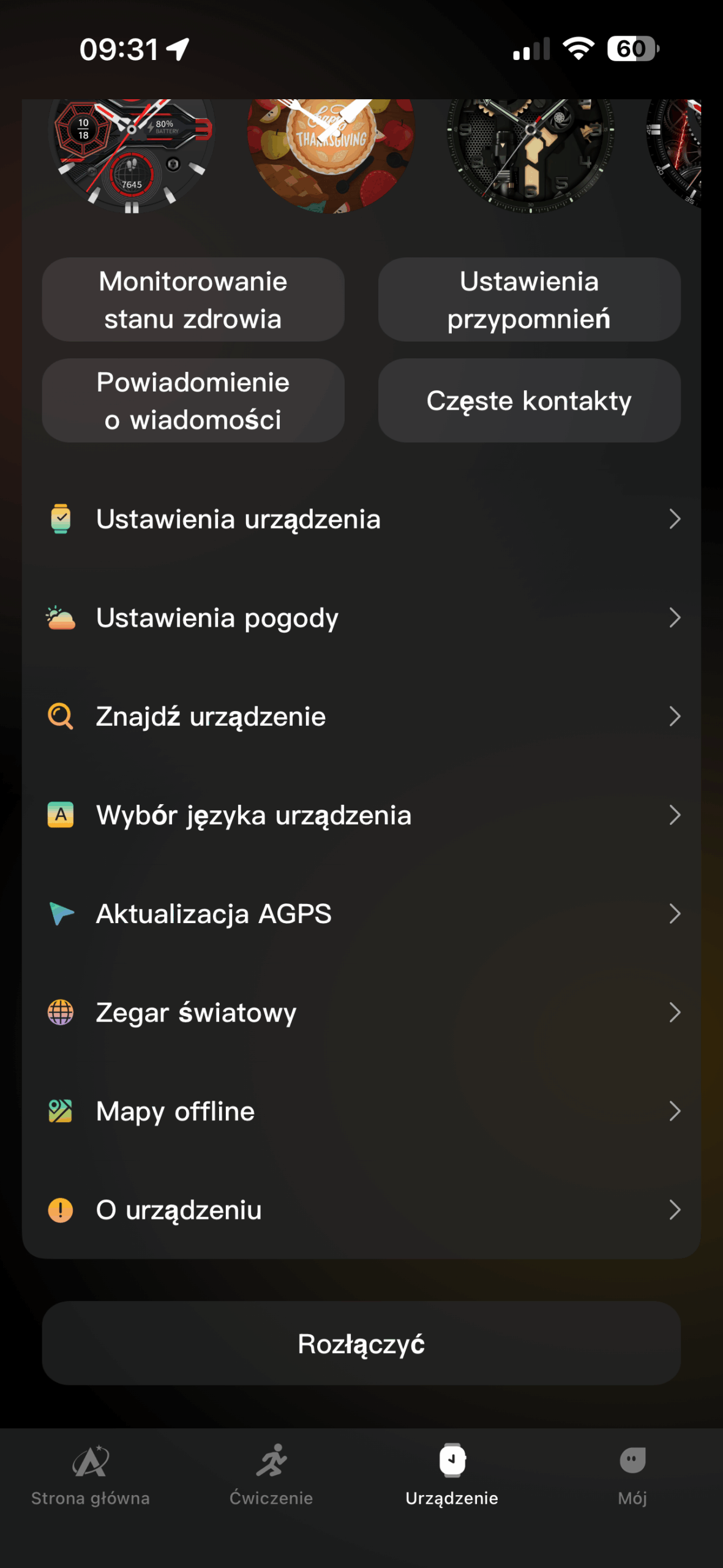
Task: Select the Thanksgiving pie watch face
Action: click(331, 153)
